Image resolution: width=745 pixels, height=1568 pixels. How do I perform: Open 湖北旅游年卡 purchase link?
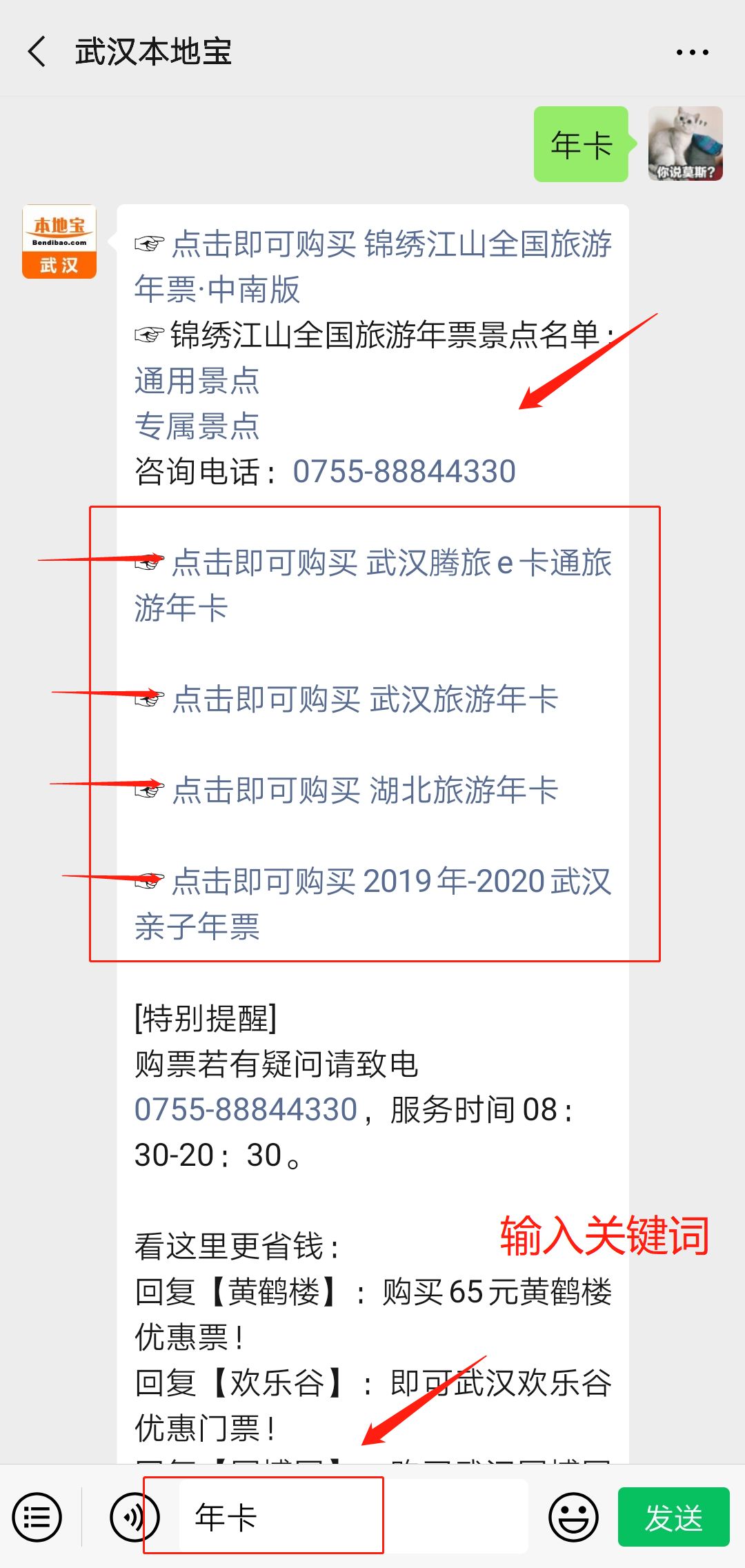364,791
